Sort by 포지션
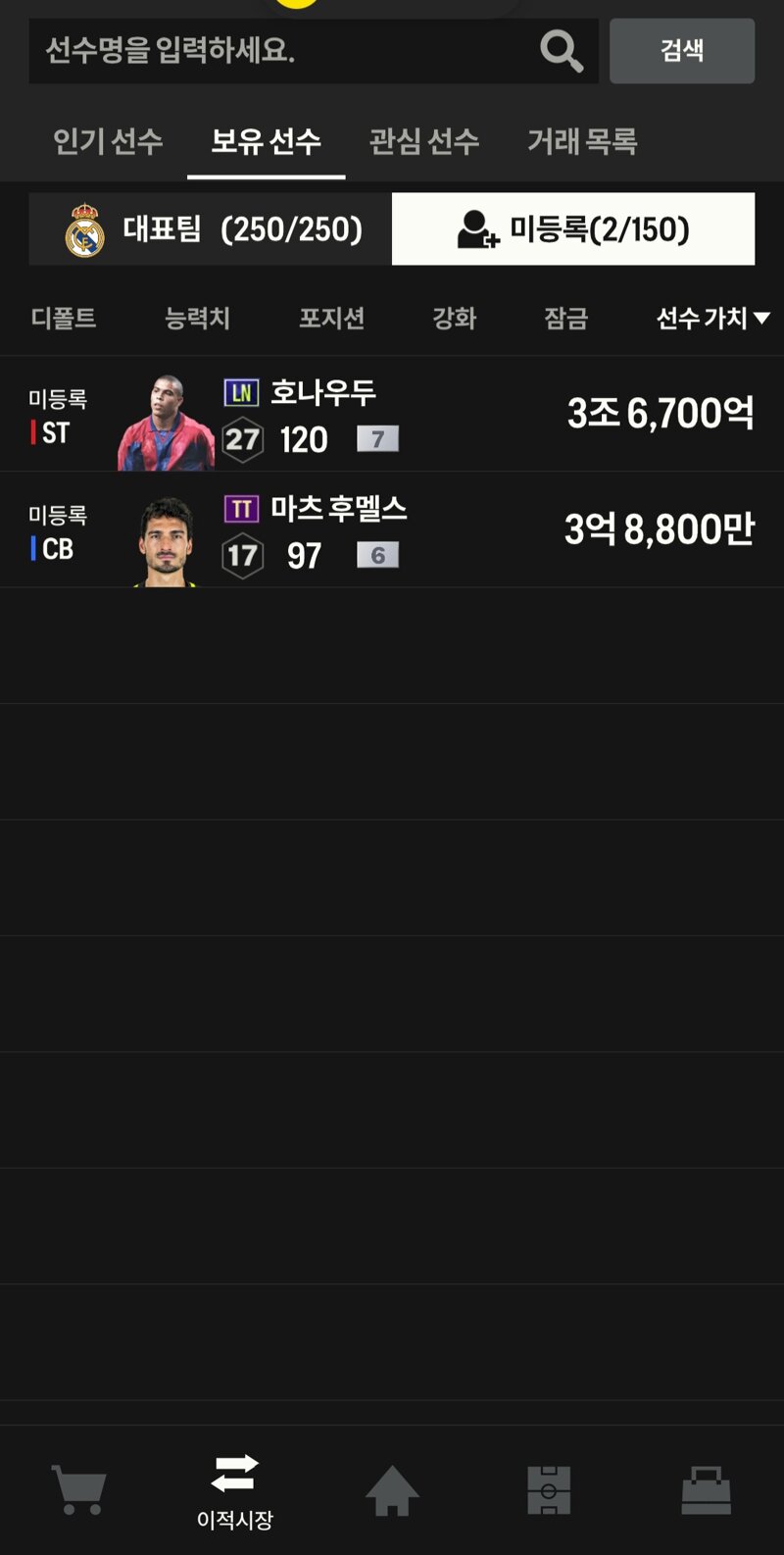The image size is (784, 1555). point(331,318)
